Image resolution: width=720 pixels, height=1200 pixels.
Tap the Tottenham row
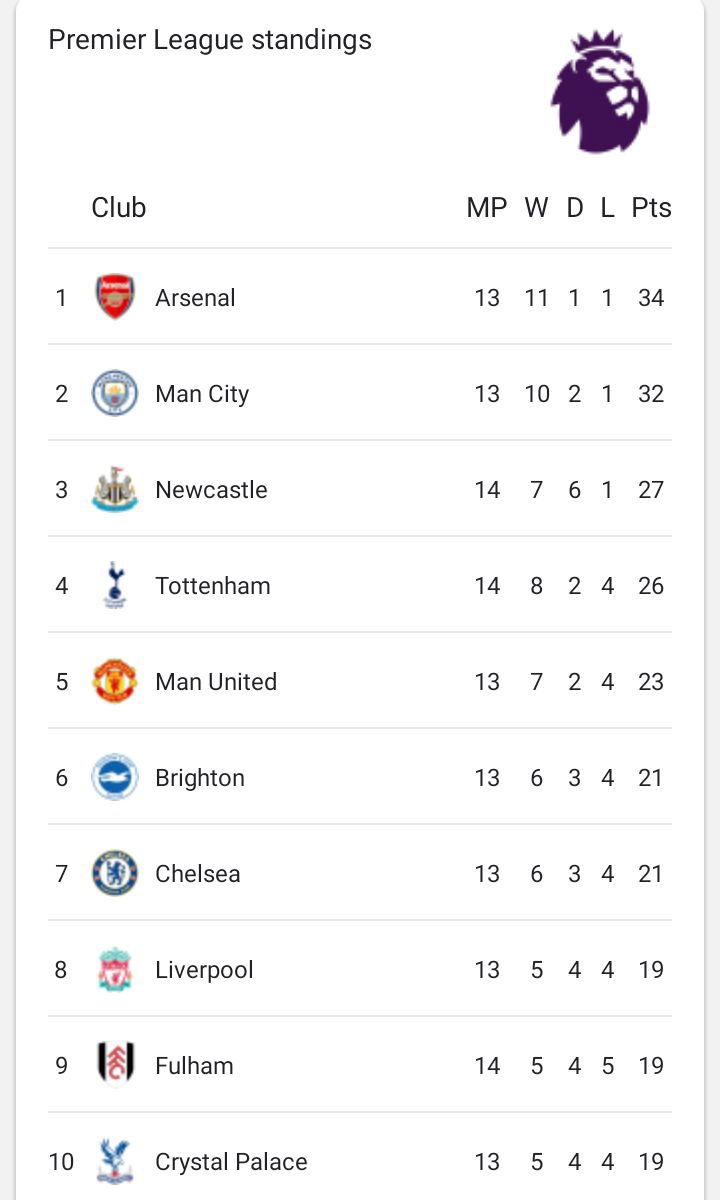[360, 585]
